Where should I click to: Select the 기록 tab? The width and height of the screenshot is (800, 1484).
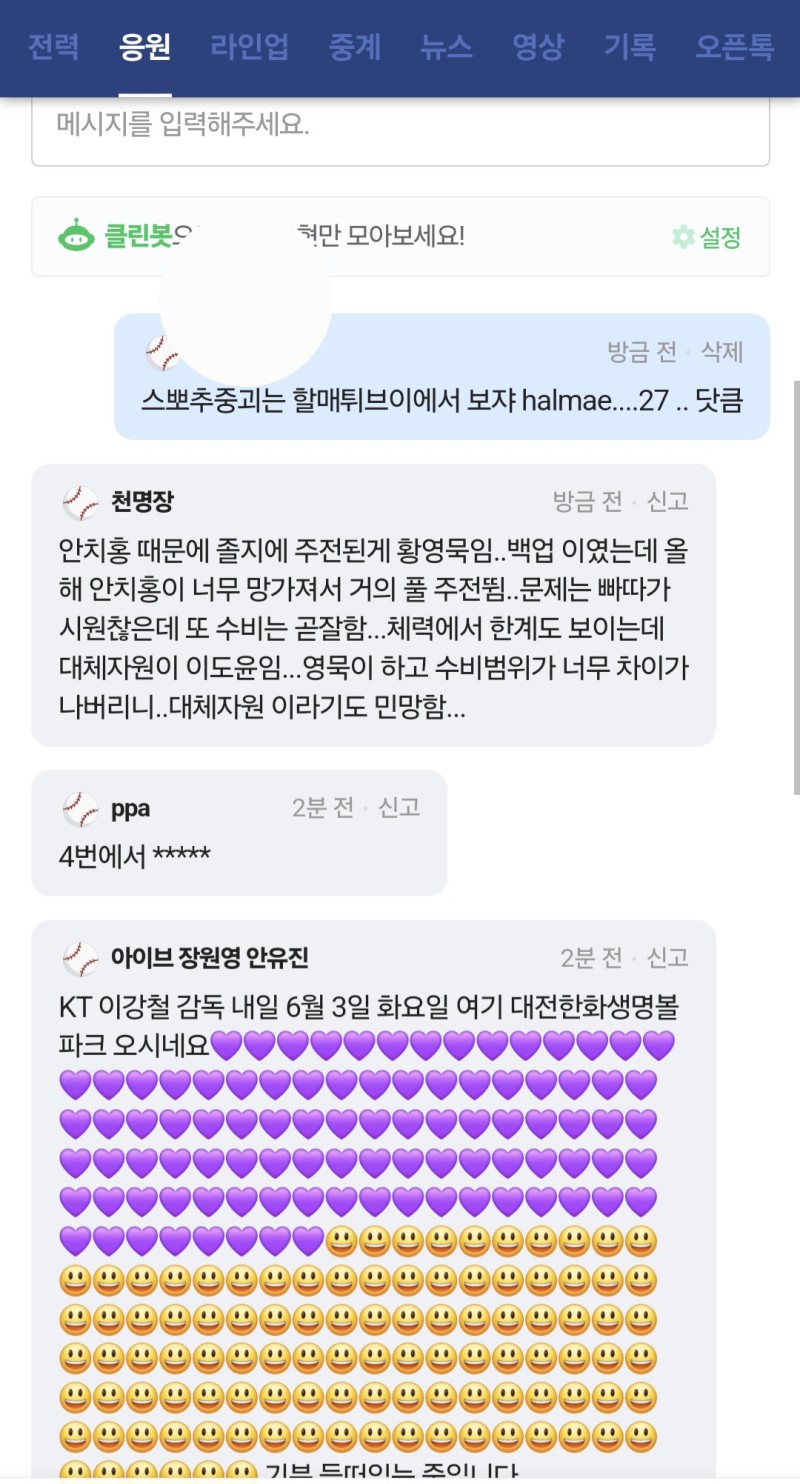630,47
